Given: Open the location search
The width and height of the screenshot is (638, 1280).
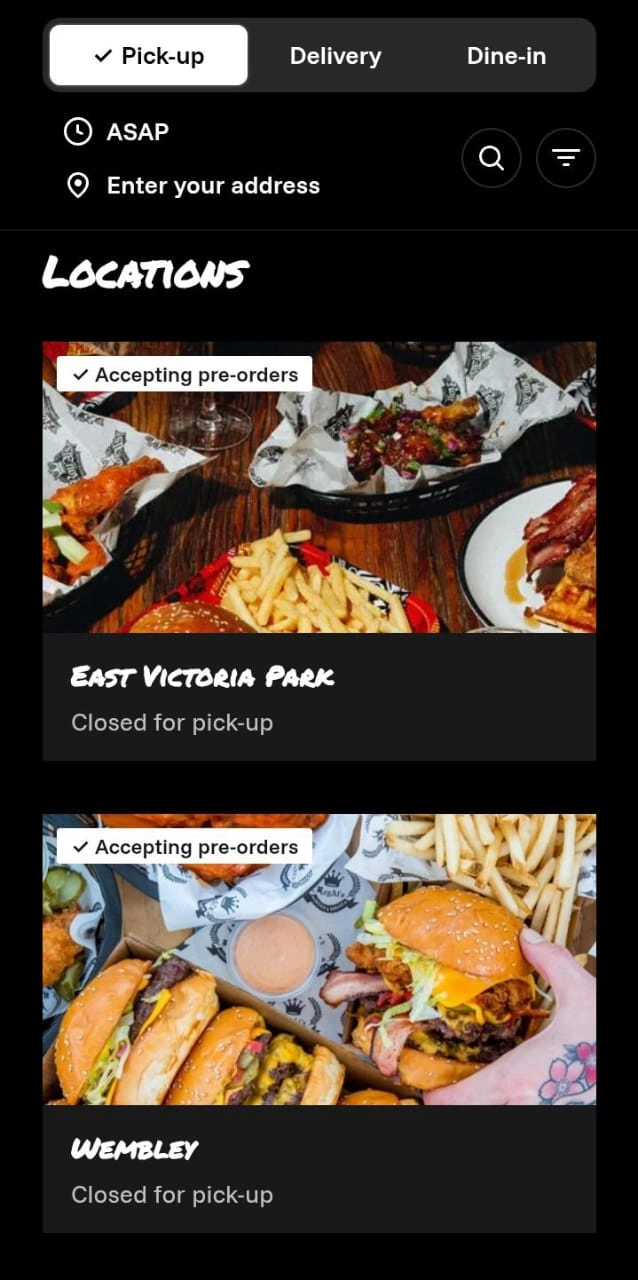Looking at the screenshot, I should coord(491,158).
